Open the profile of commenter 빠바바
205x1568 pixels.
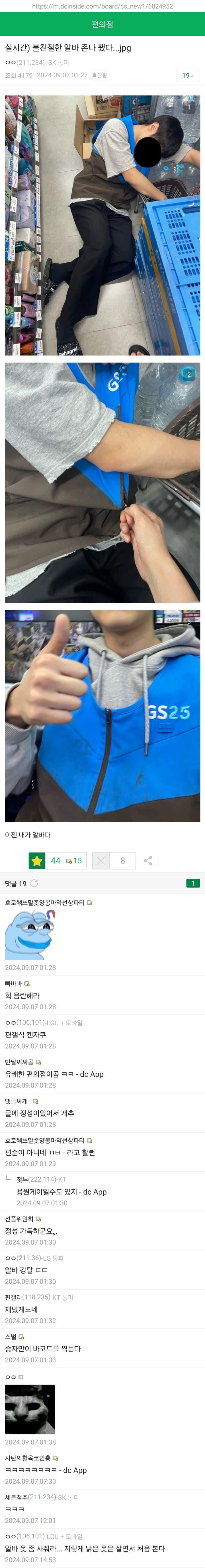[13, 983]
